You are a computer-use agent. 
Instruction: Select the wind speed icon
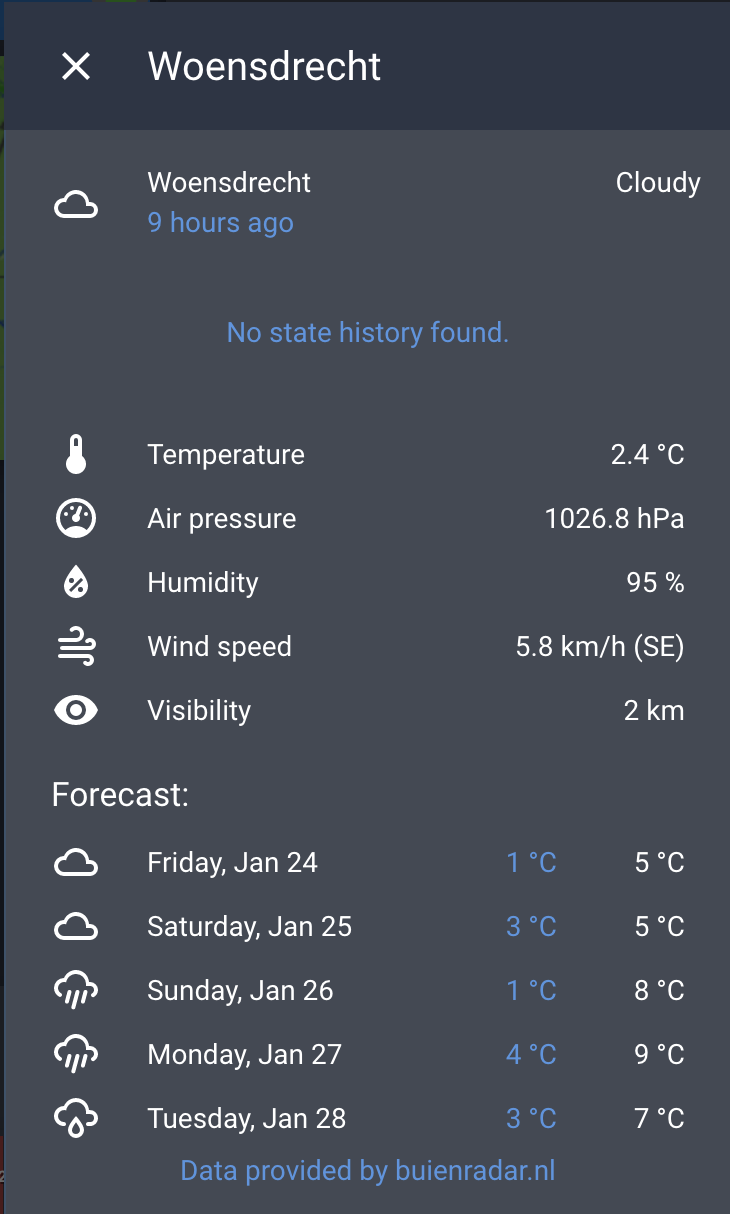pos(77,646)
